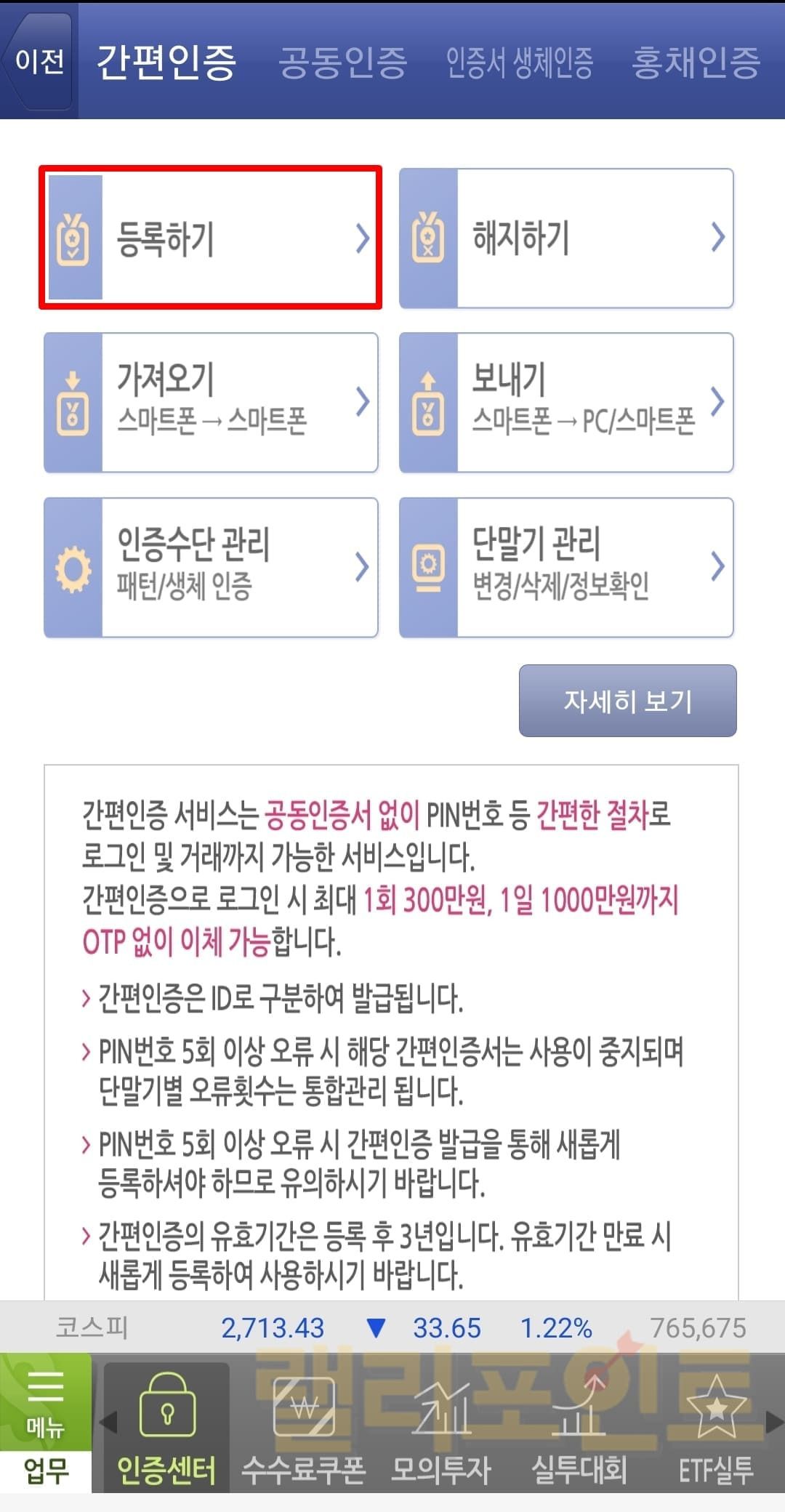Tap the right arrow of the bottom toolbar
Screen dimensions: 785x1512
[774, 1423]
